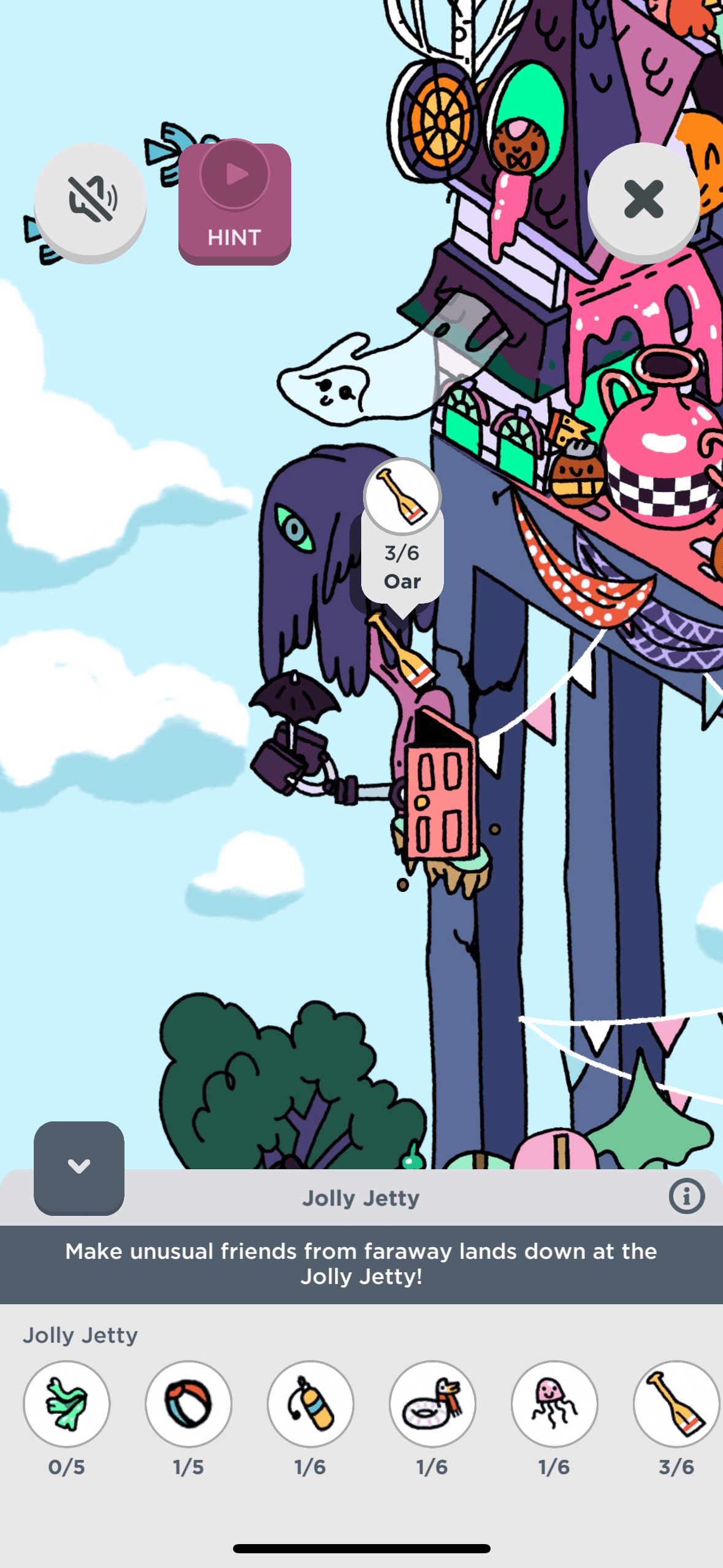This screenshot has height=1568, width=723.
Task: Collapse the item panel with the down chevron
Action: click(x=79, y=1166)
